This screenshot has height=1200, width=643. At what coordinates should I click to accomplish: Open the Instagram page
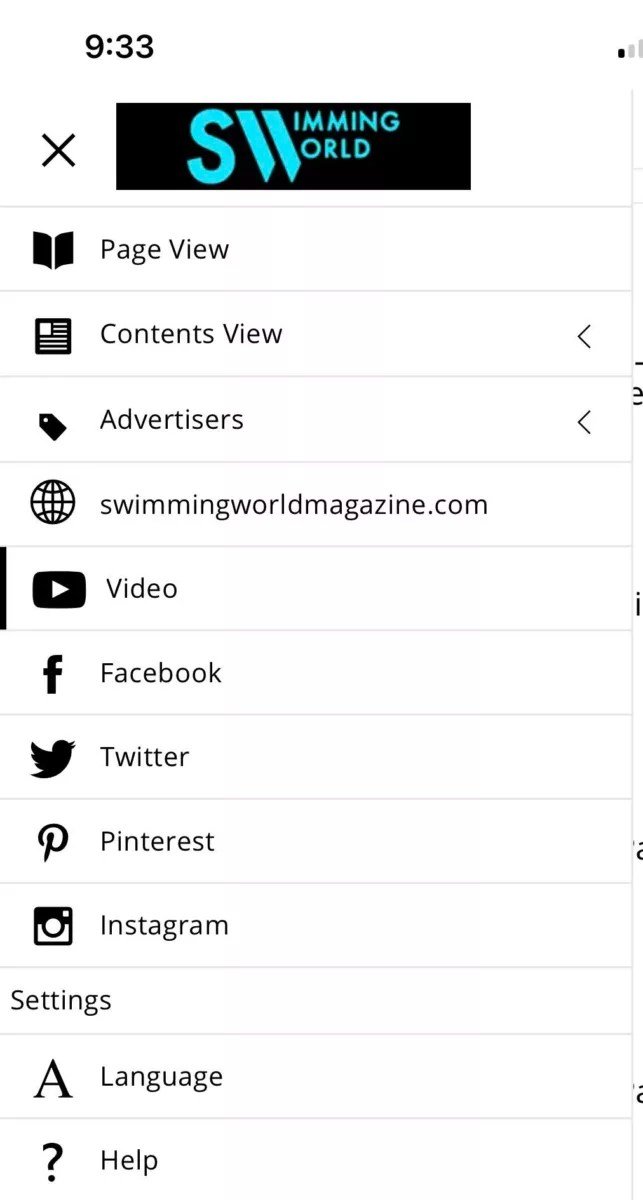click(316, 925)
